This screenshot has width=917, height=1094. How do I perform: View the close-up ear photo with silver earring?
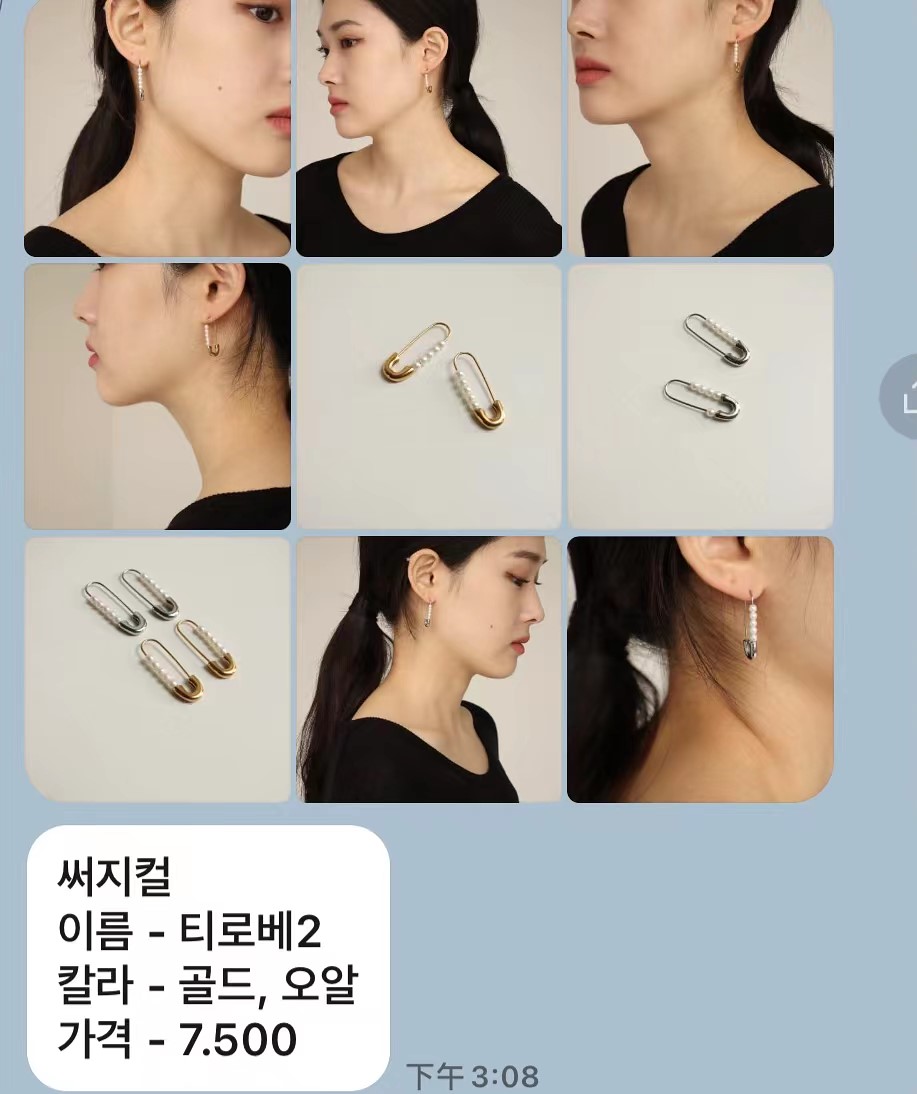click(700, 669)
